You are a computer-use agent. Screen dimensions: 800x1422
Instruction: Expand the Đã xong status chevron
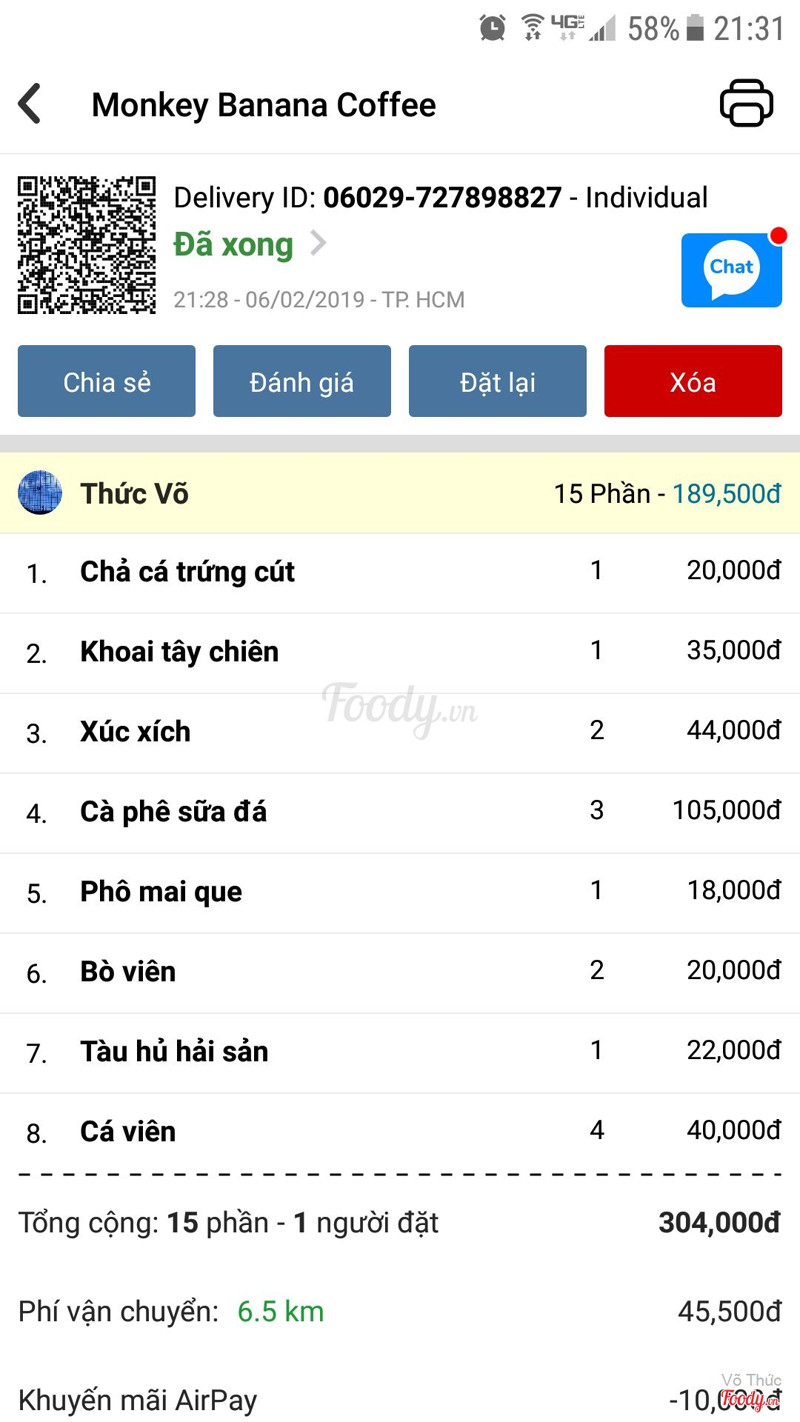[318, 243]
